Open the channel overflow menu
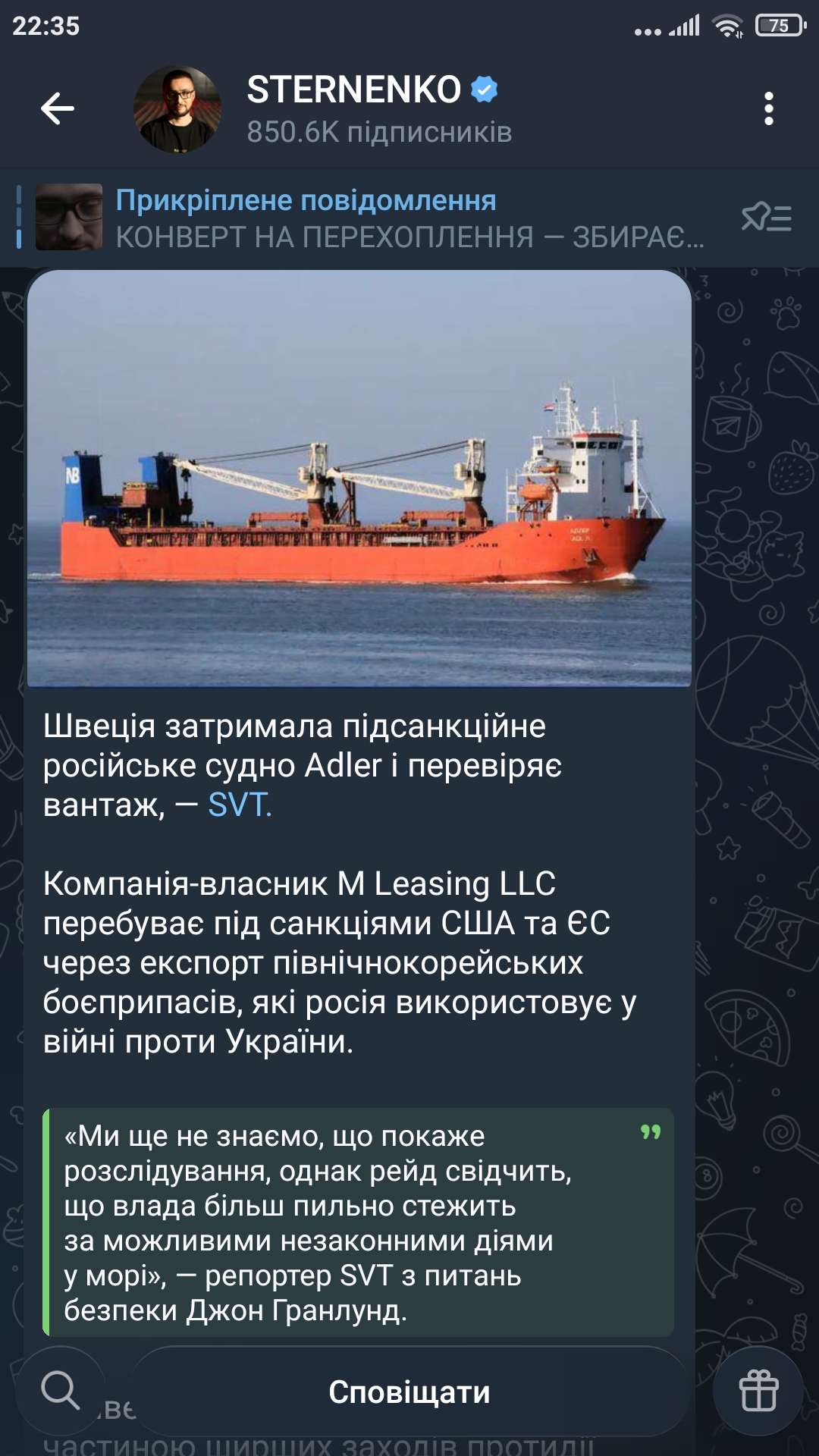Image resolution: width=819 pixels, height=1456 pixels. click(x=768, y=108)
